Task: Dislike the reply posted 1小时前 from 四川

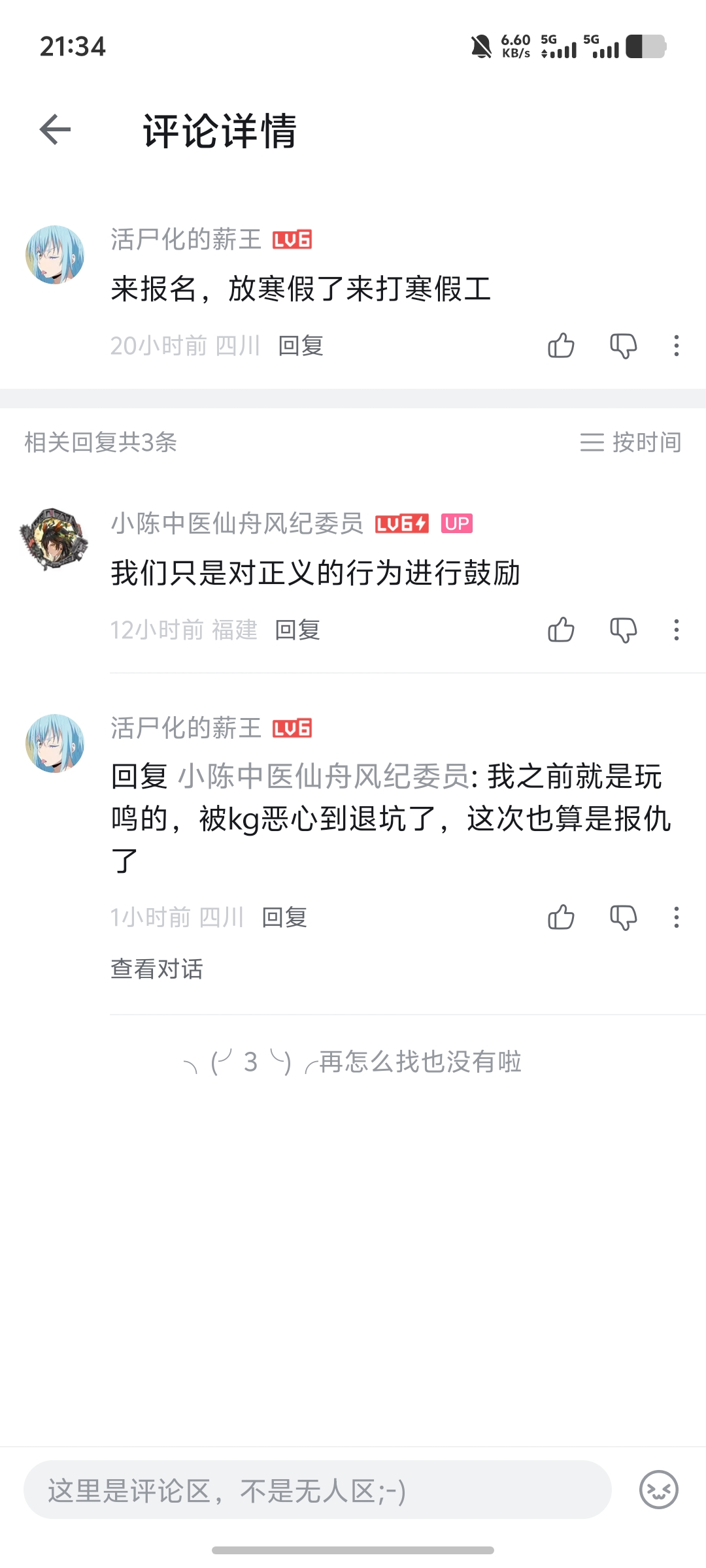Action: click(623, 917)
